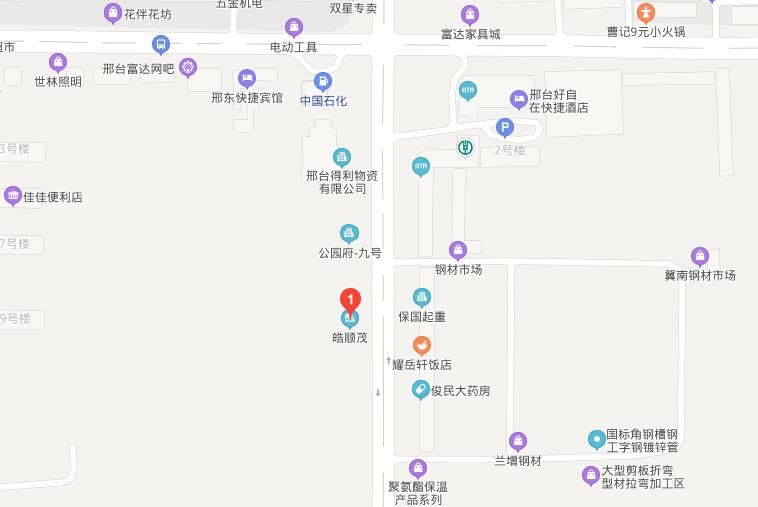Tap the 钢材市场 marker
This screenshot has height=507, width=758.
click(458, 250)
